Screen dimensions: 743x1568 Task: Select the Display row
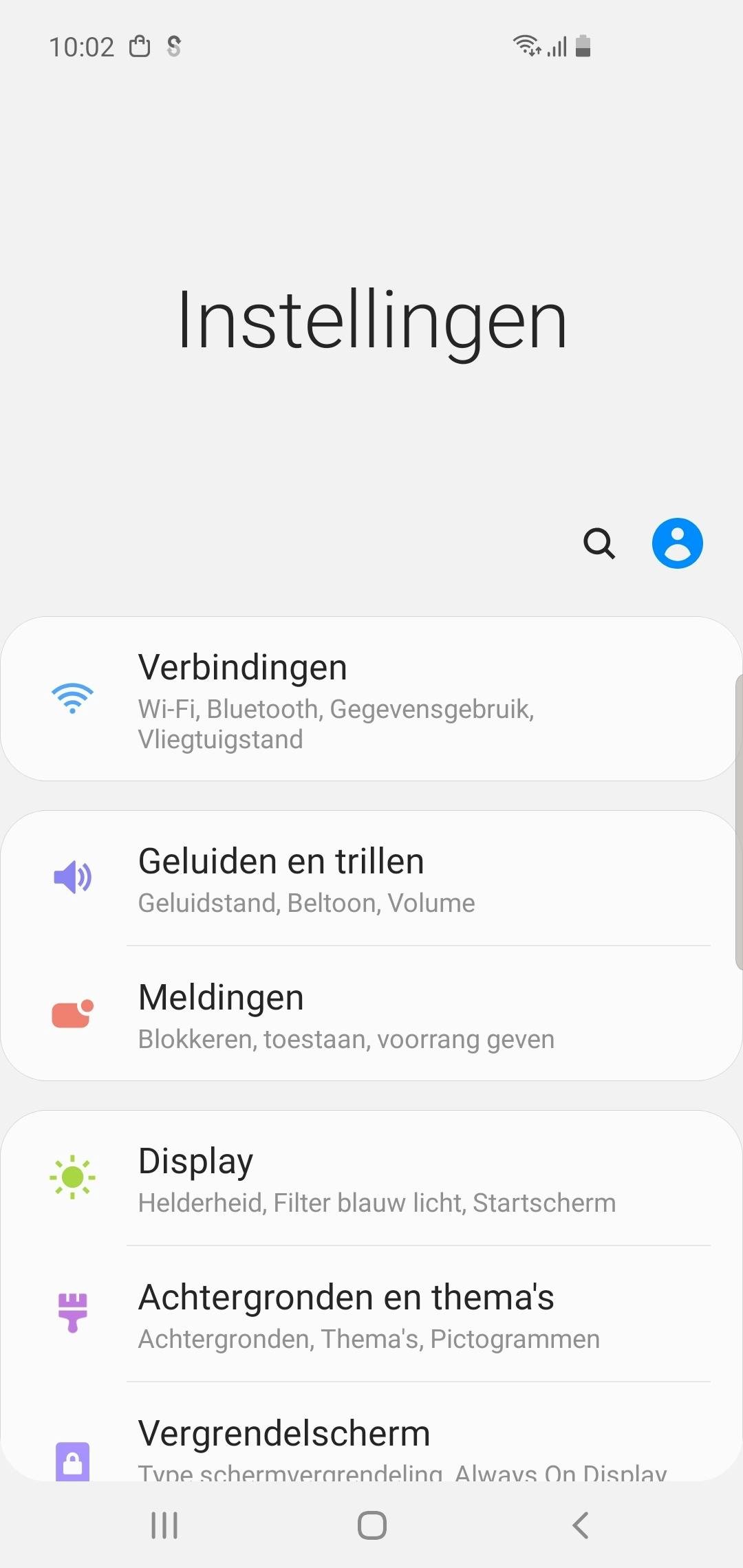point(371,1178)
